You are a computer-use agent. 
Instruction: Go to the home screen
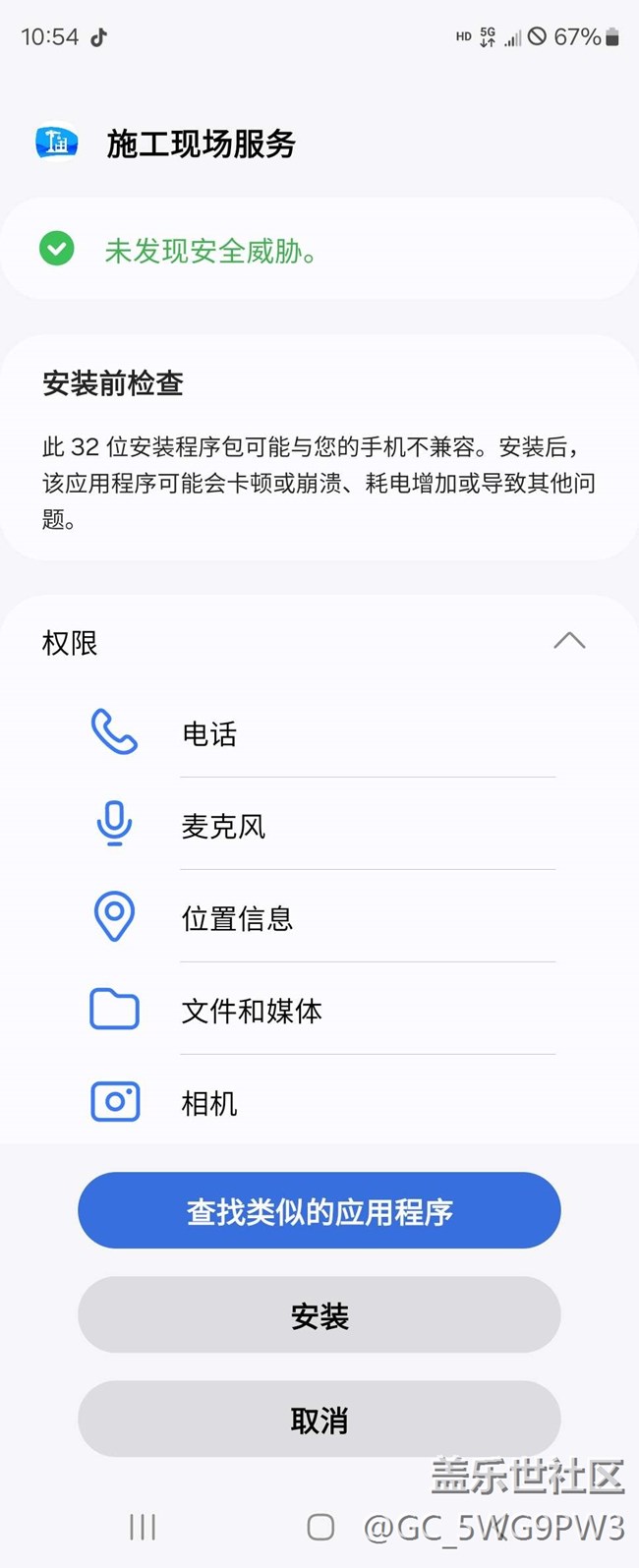320,1527
